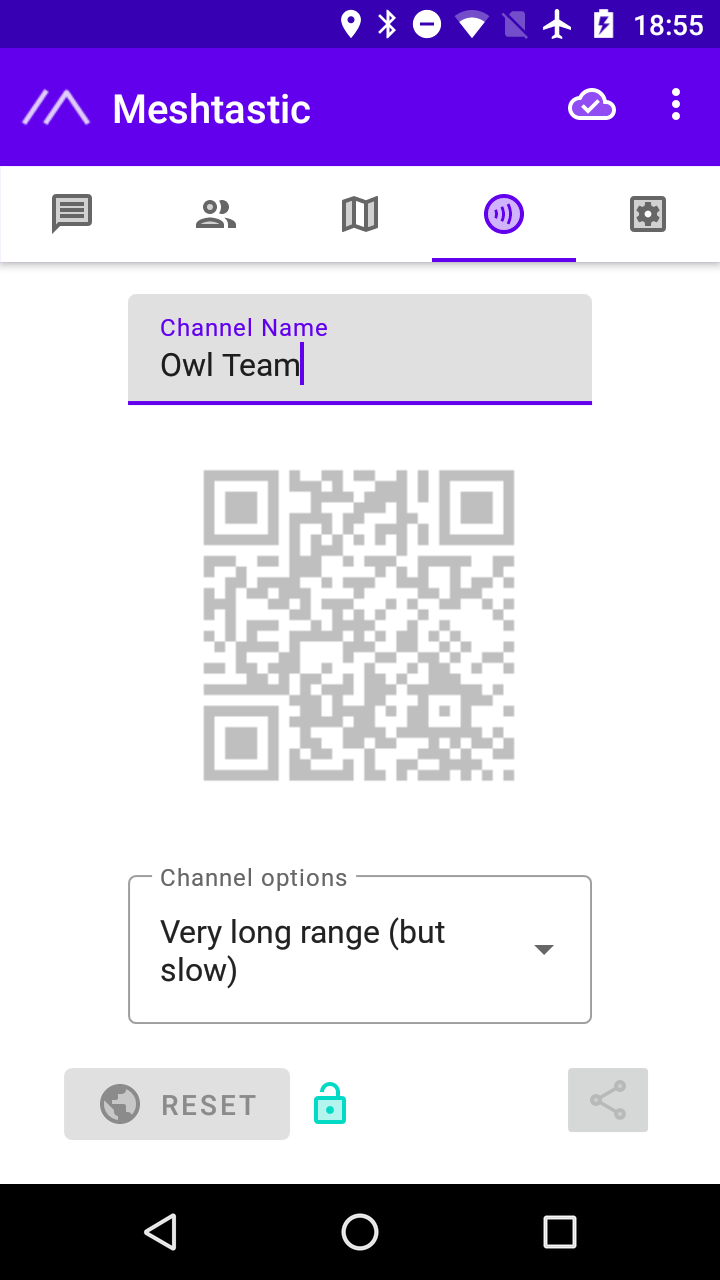Go to the home screen
The height and width of the screenshot is (1280, 720).
click(360, 1232)
